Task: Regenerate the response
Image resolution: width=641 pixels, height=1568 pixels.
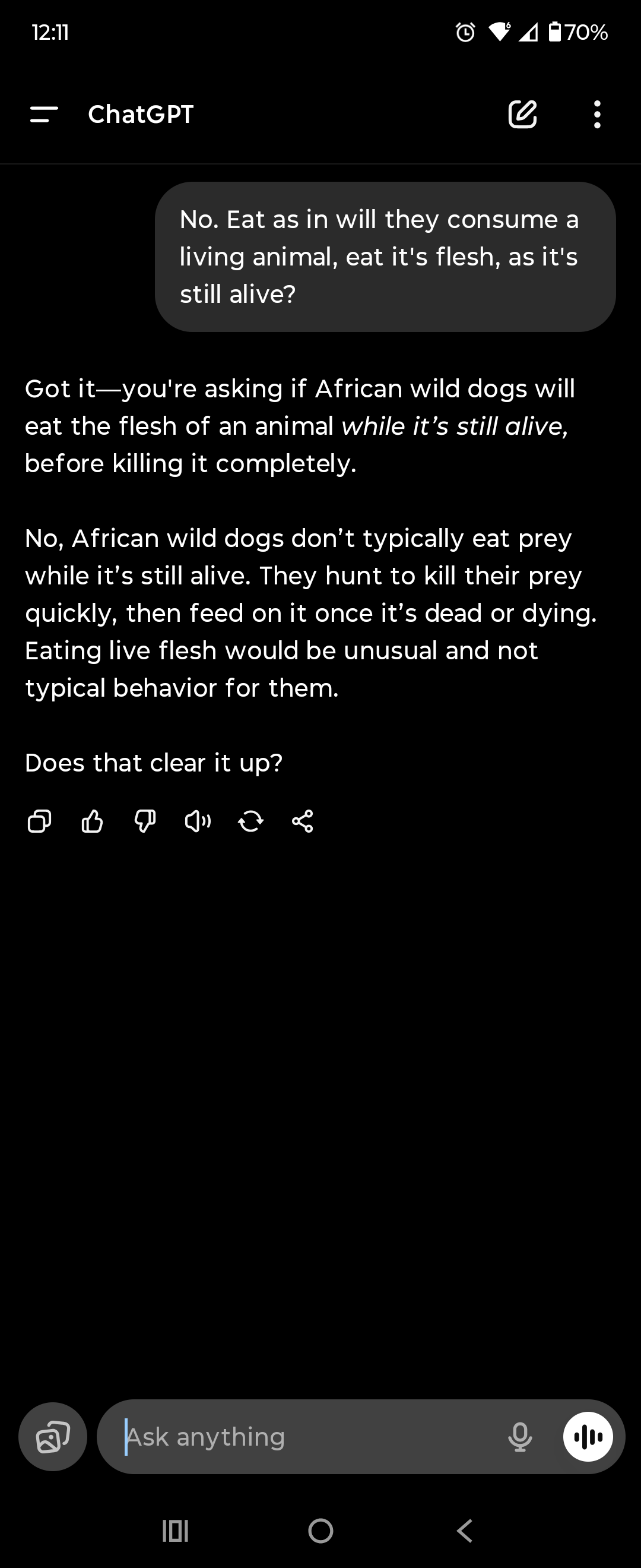Action: [x=250, y=822]
